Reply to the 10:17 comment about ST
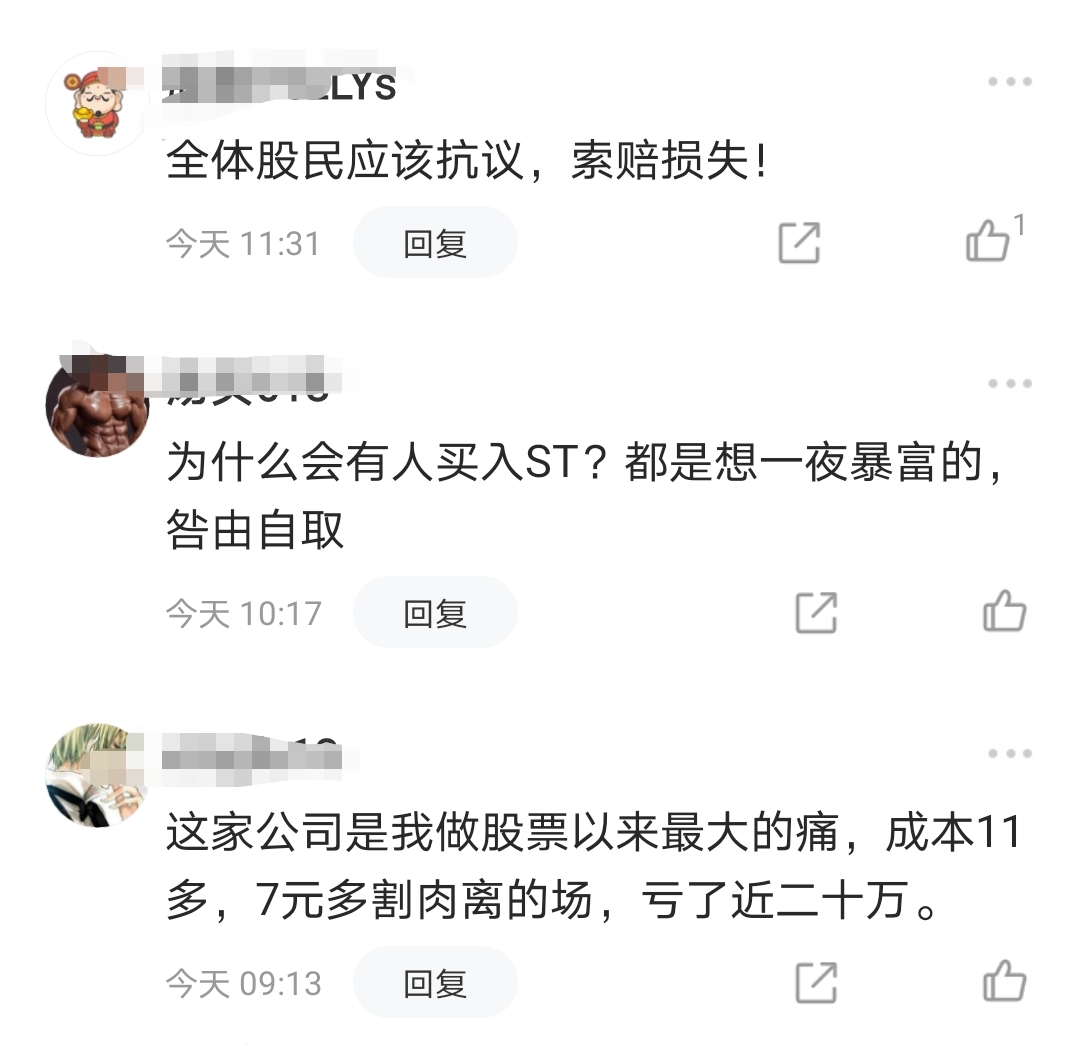1080x1045 pixels. (435, 613)
